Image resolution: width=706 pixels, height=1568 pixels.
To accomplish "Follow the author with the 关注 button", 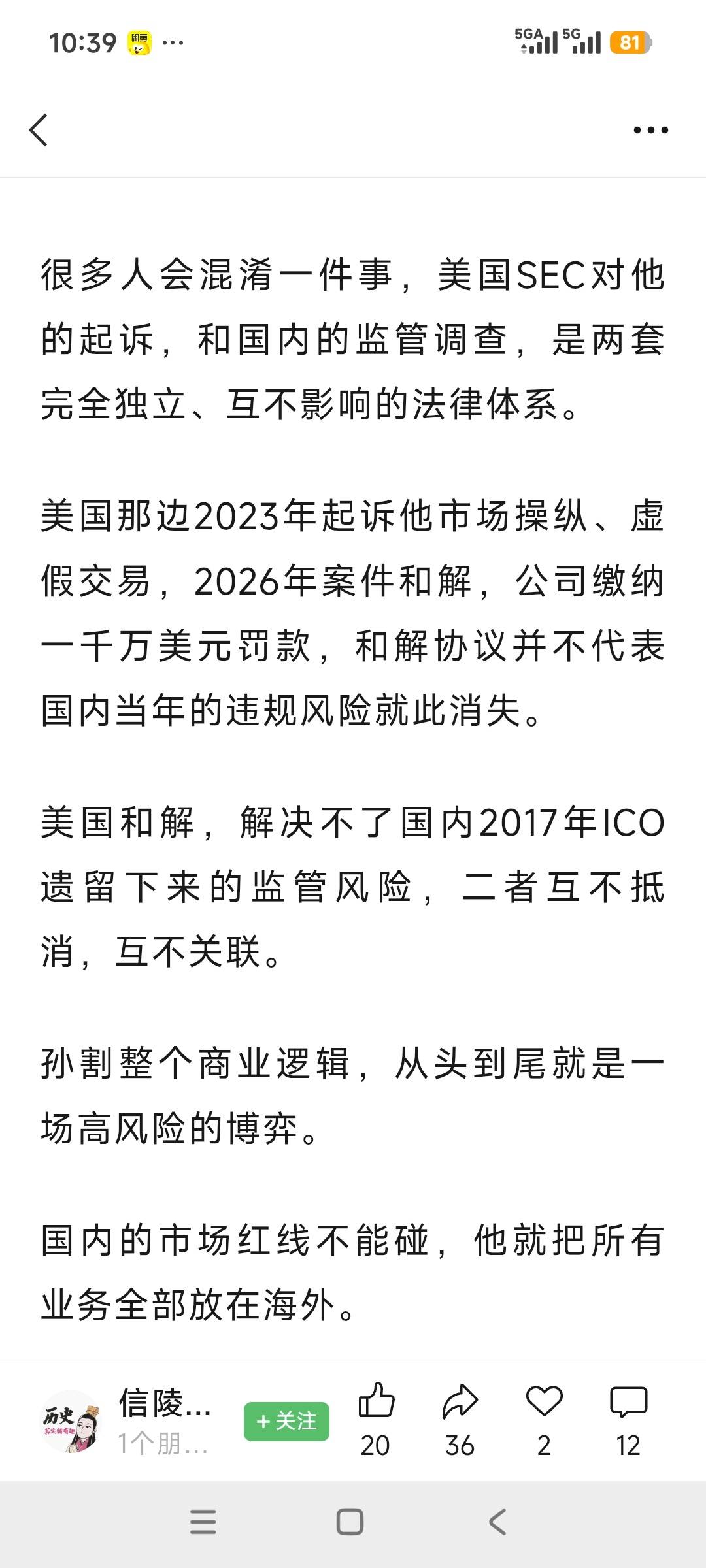I will point(286,1421).
